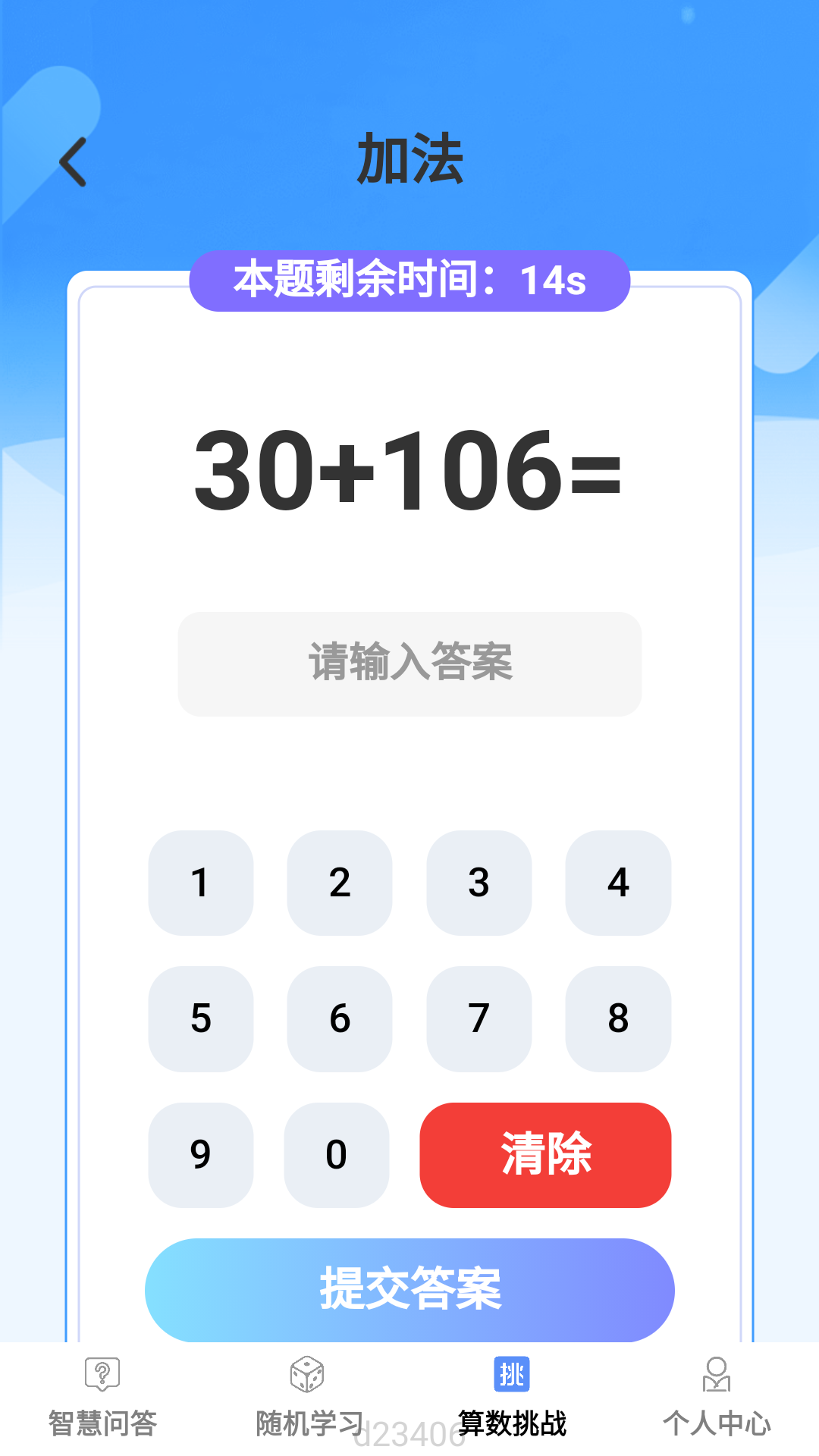Screen dimensions: 819x1456
Task: Enter digit 5 on the keypad
Action: [x=200, y=1018]
